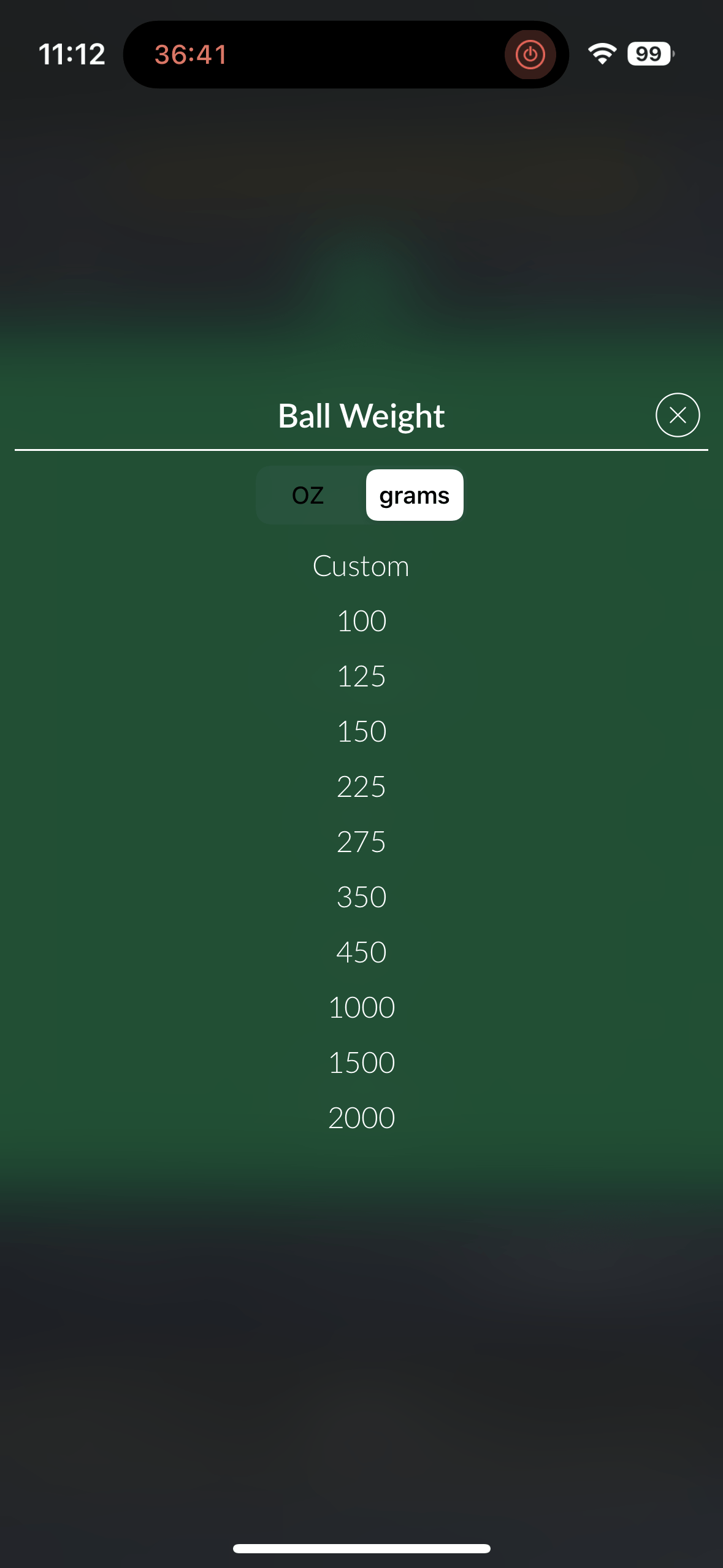Set the weight to 450

pos(361,952)
